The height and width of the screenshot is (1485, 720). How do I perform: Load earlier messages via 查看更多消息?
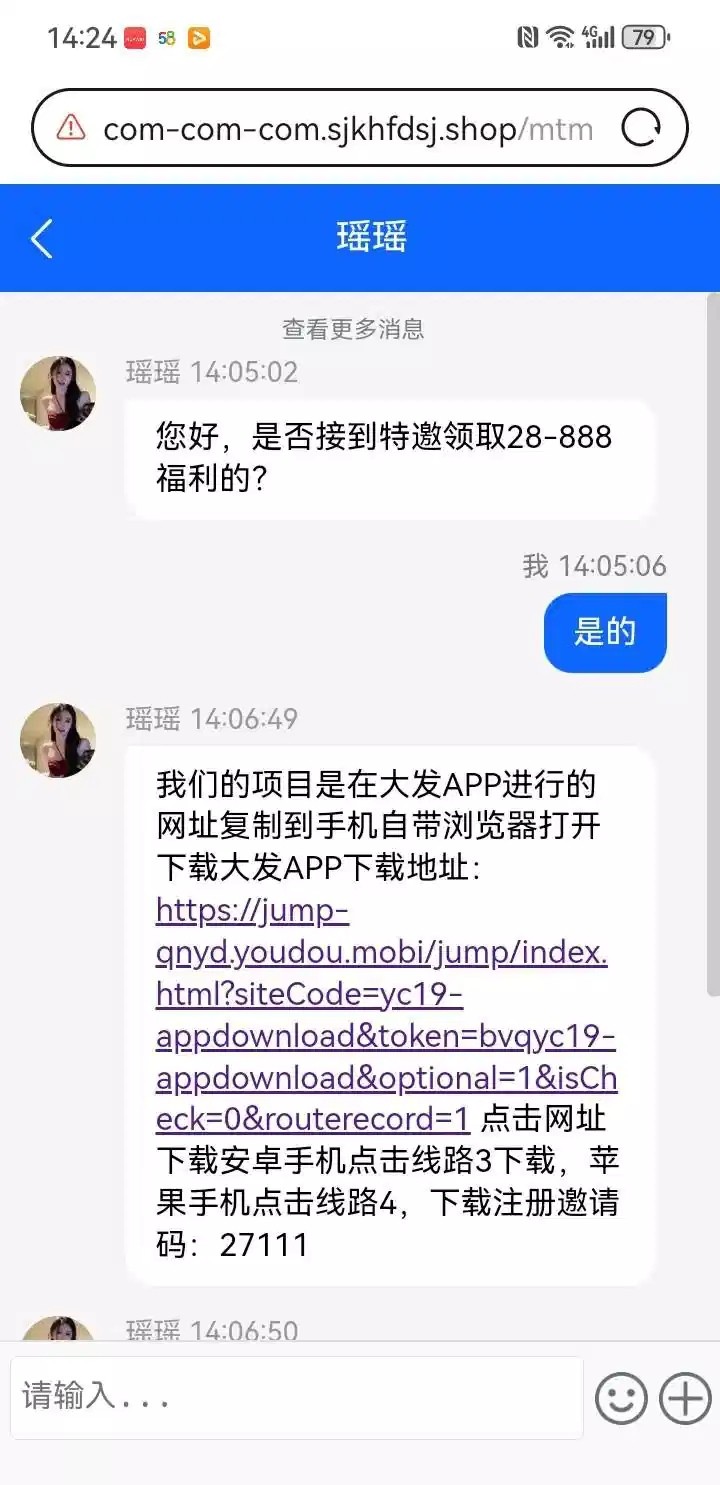pos(353,328)
